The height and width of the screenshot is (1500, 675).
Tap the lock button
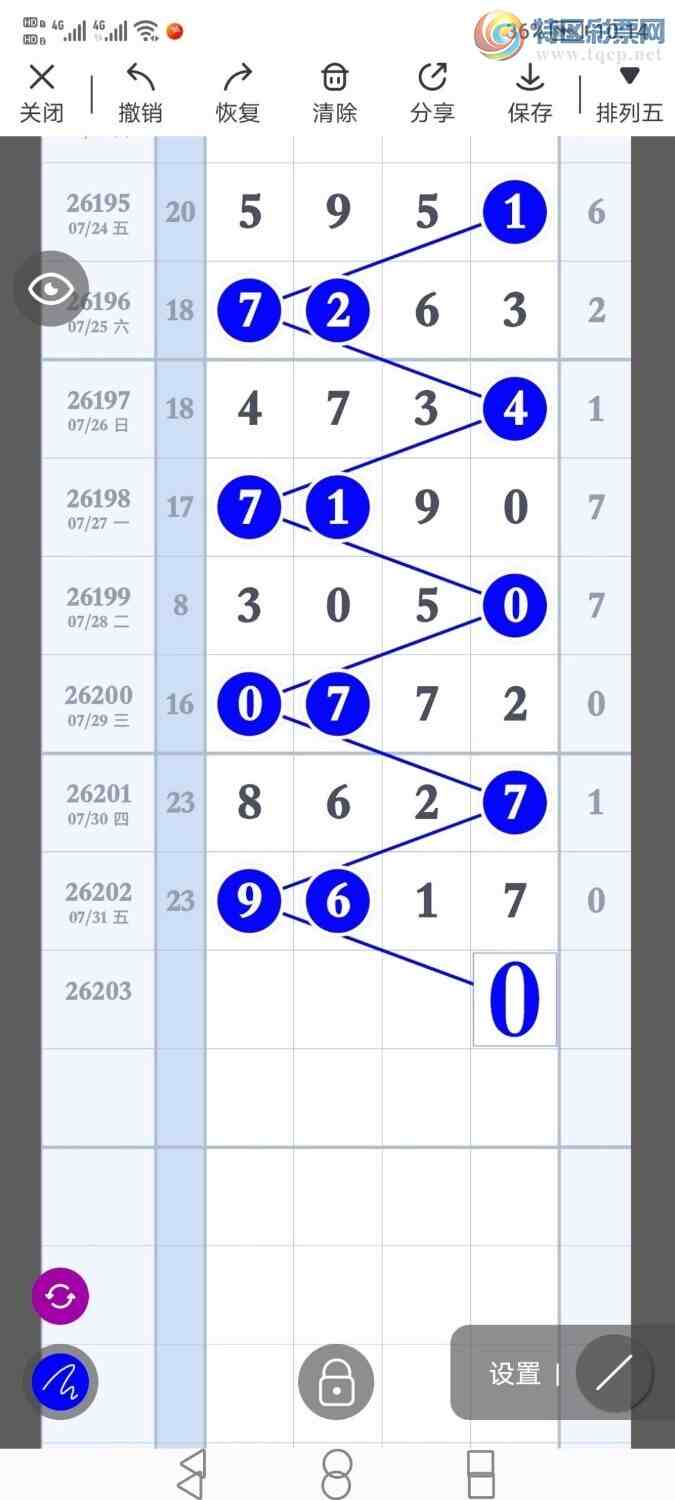(336, 1382)
